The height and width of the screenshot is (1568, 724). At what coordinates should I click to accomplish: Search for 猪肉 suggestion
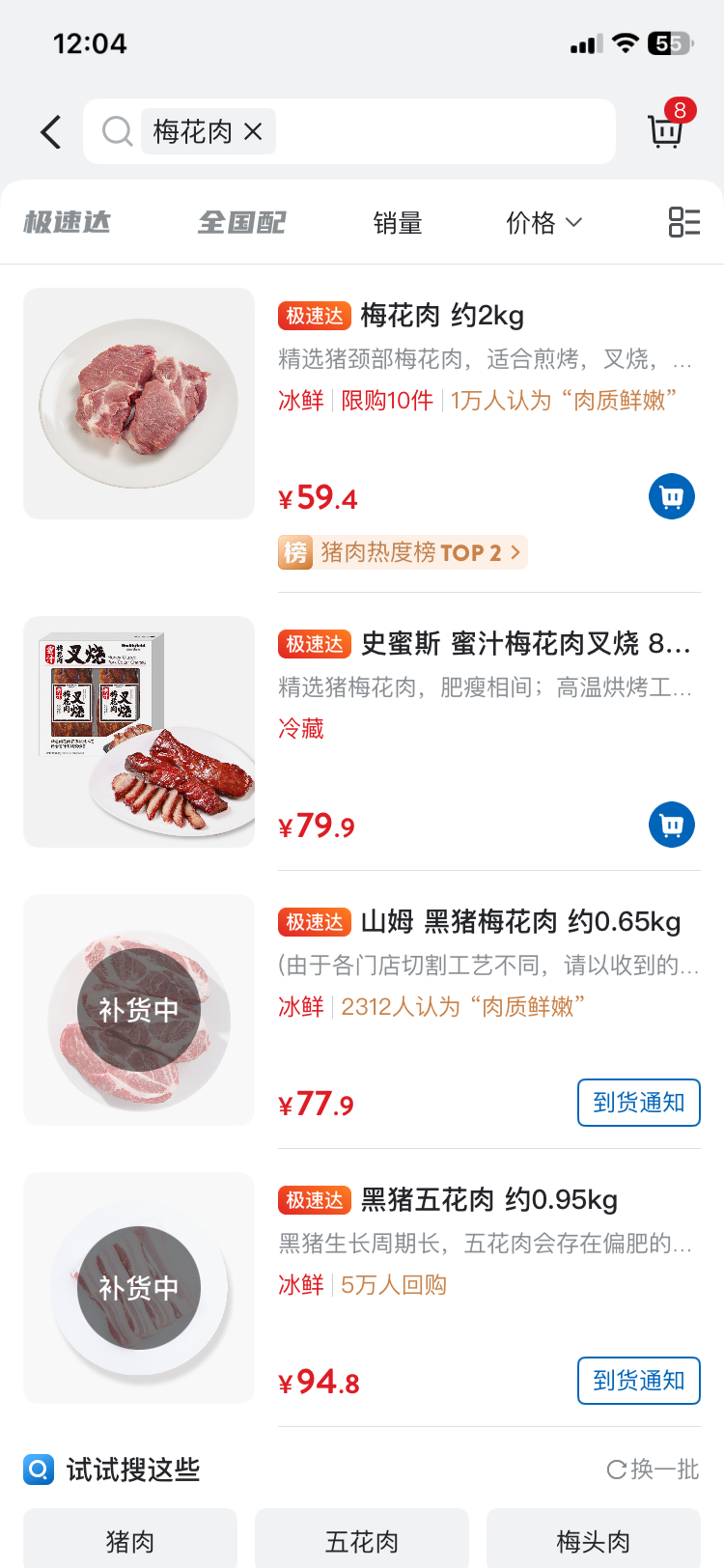pyautogui.click(x=130, y=1541)
